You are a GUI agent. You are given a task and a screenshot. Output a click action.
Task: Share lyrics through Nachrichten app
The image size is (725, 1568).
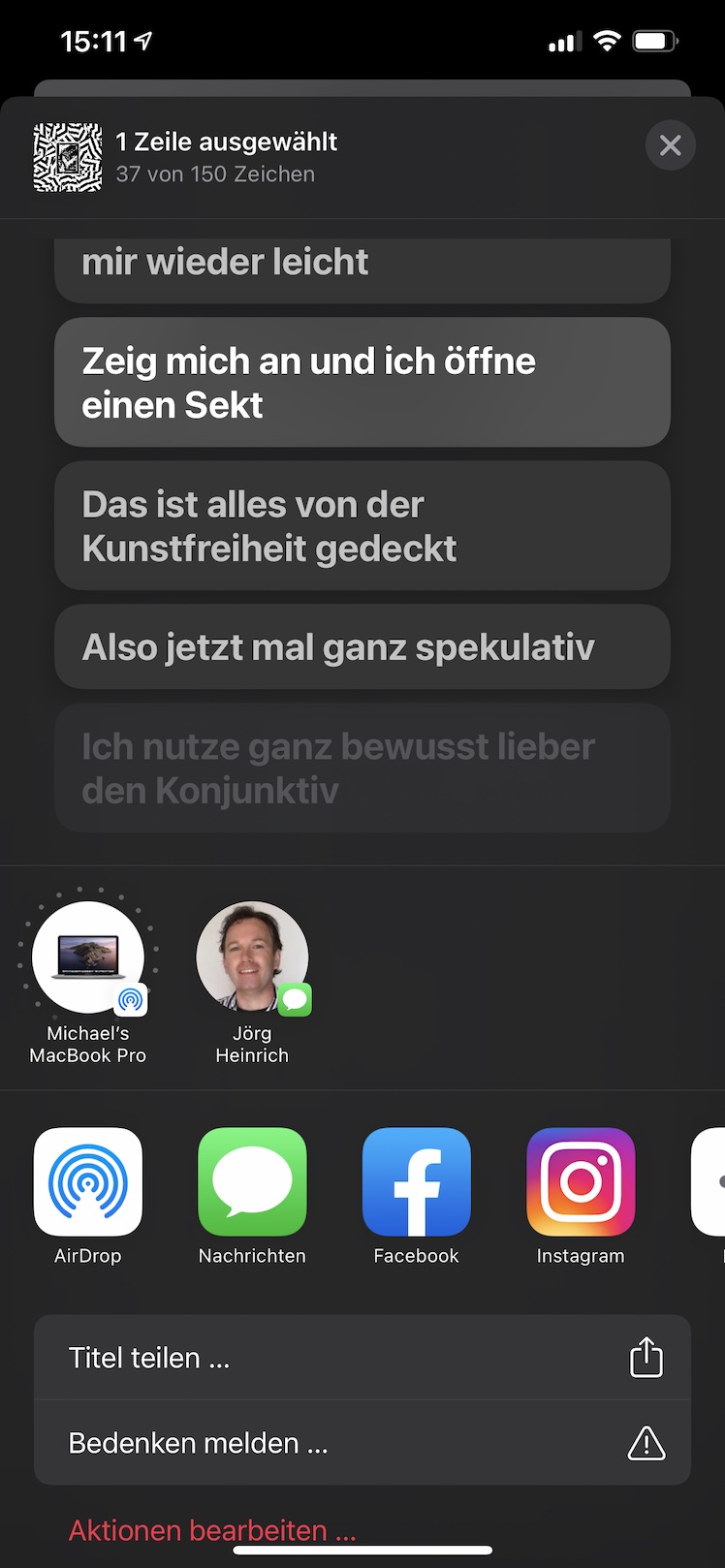252,1182
